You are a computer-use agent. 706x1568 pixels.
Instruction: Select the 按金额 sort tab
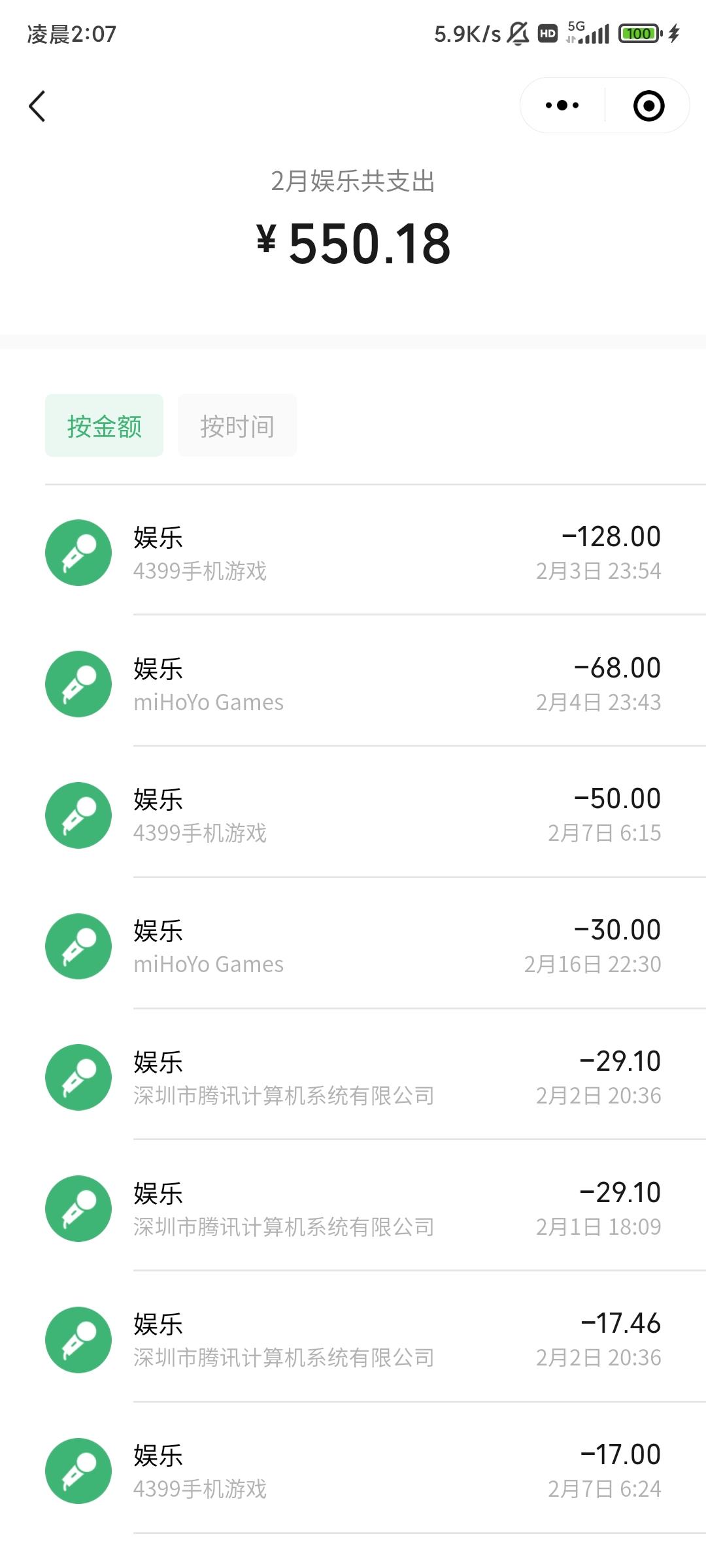(x=104, y=425)
